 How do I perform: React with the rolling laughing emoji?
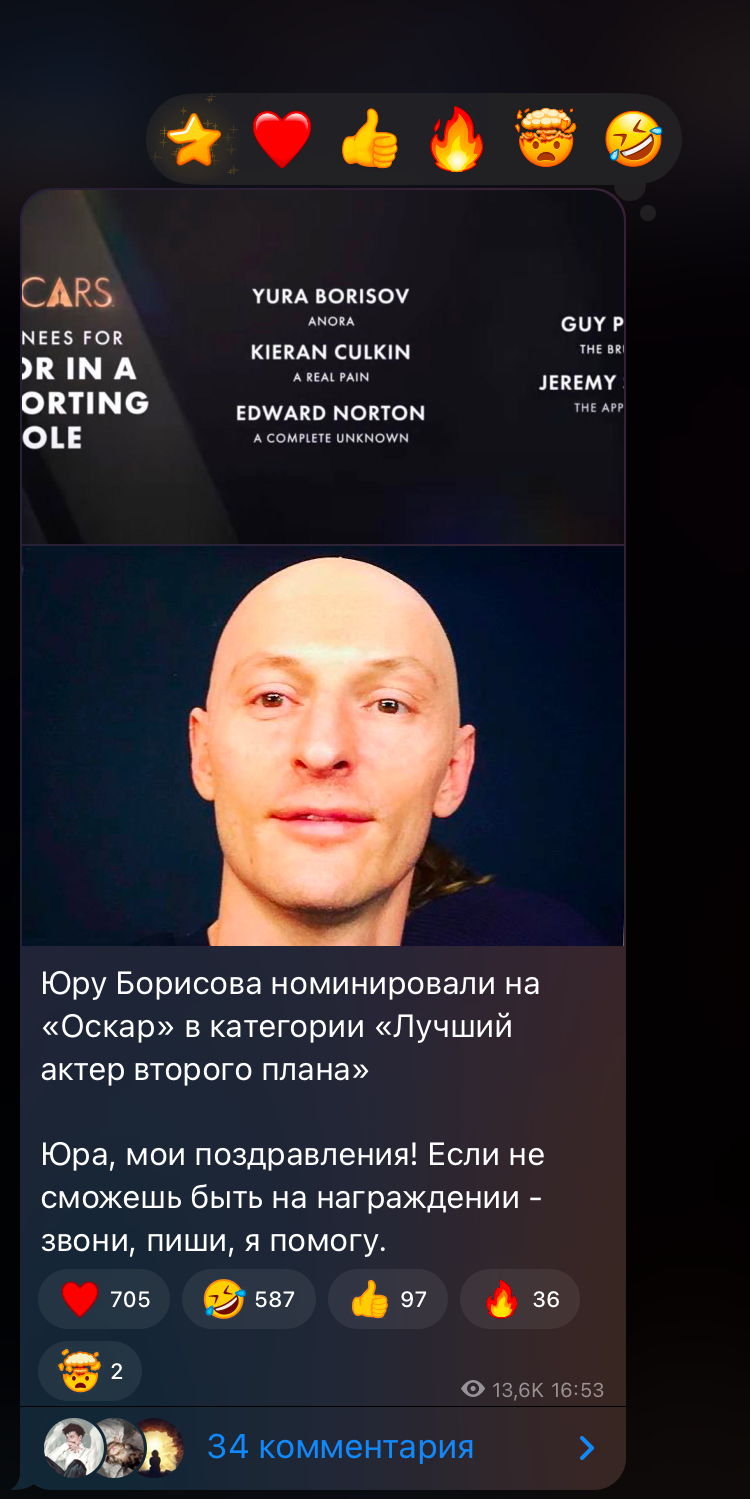[x=634, y=139]
